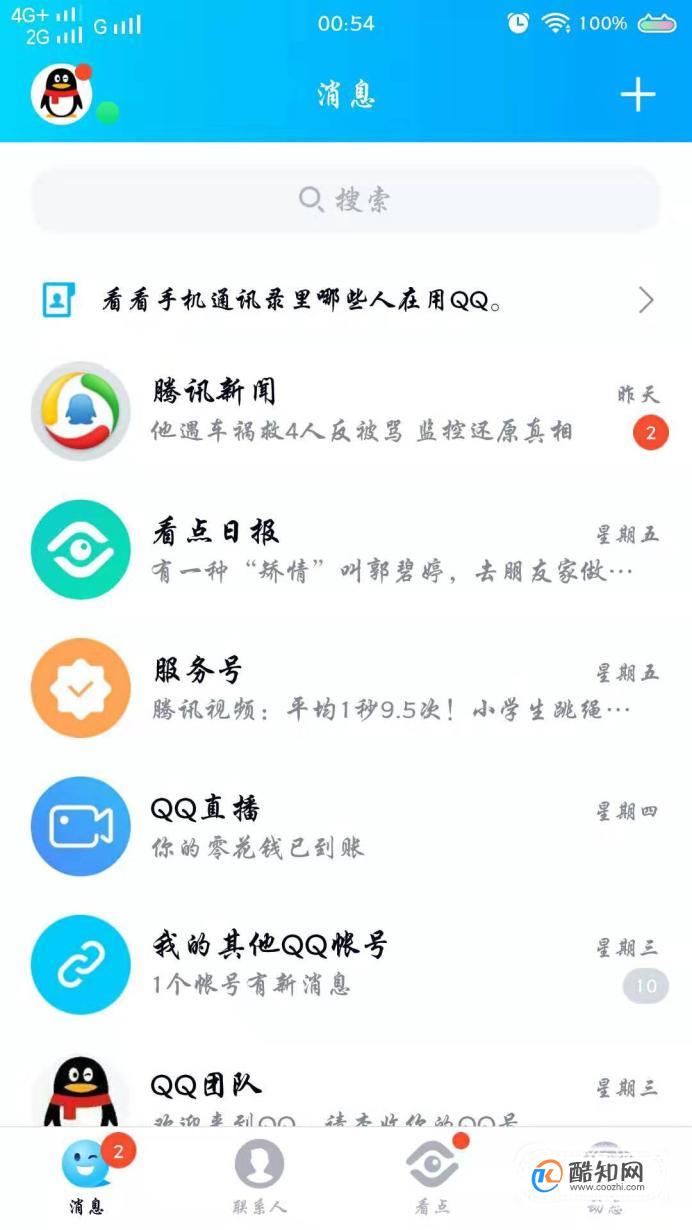This screenshot has width=692, height=1230.
Task: Open the 看点日报 conversation
Action: point(346,550)
